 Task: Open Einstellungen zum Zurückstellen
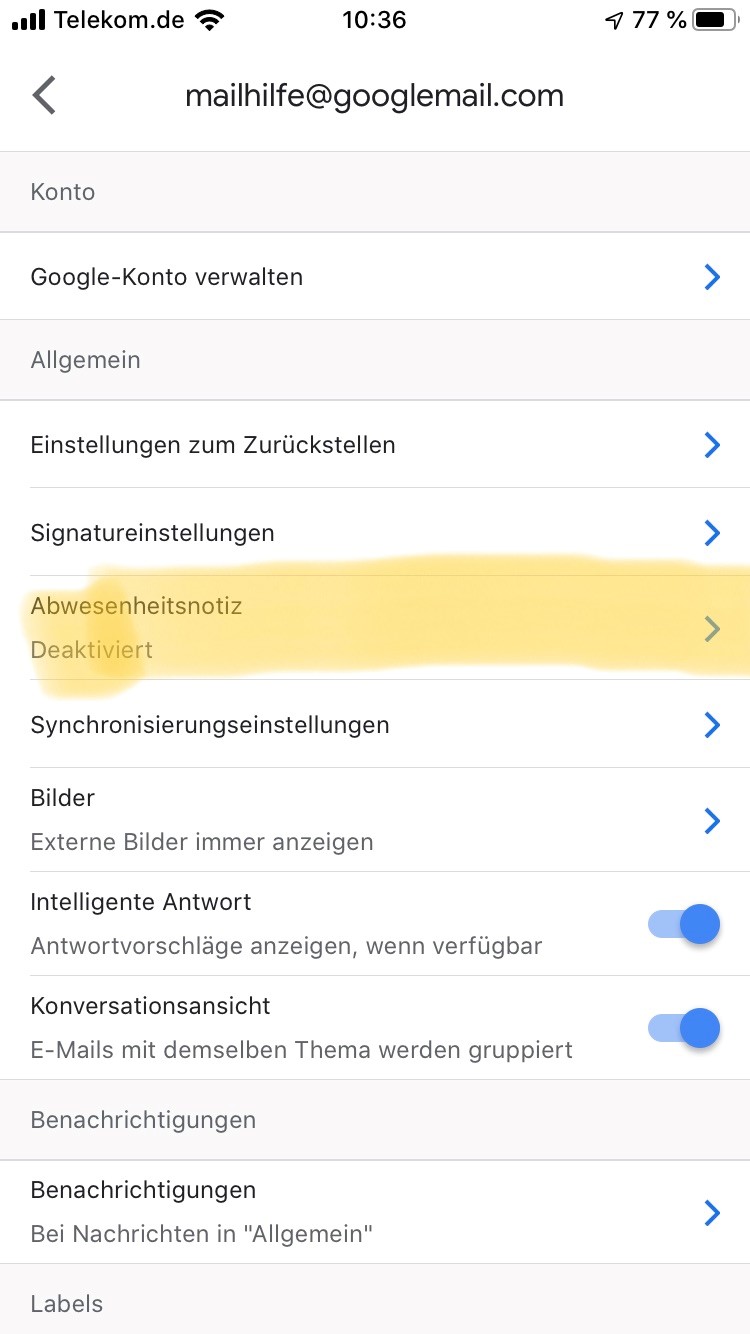[x=375, y=445]
